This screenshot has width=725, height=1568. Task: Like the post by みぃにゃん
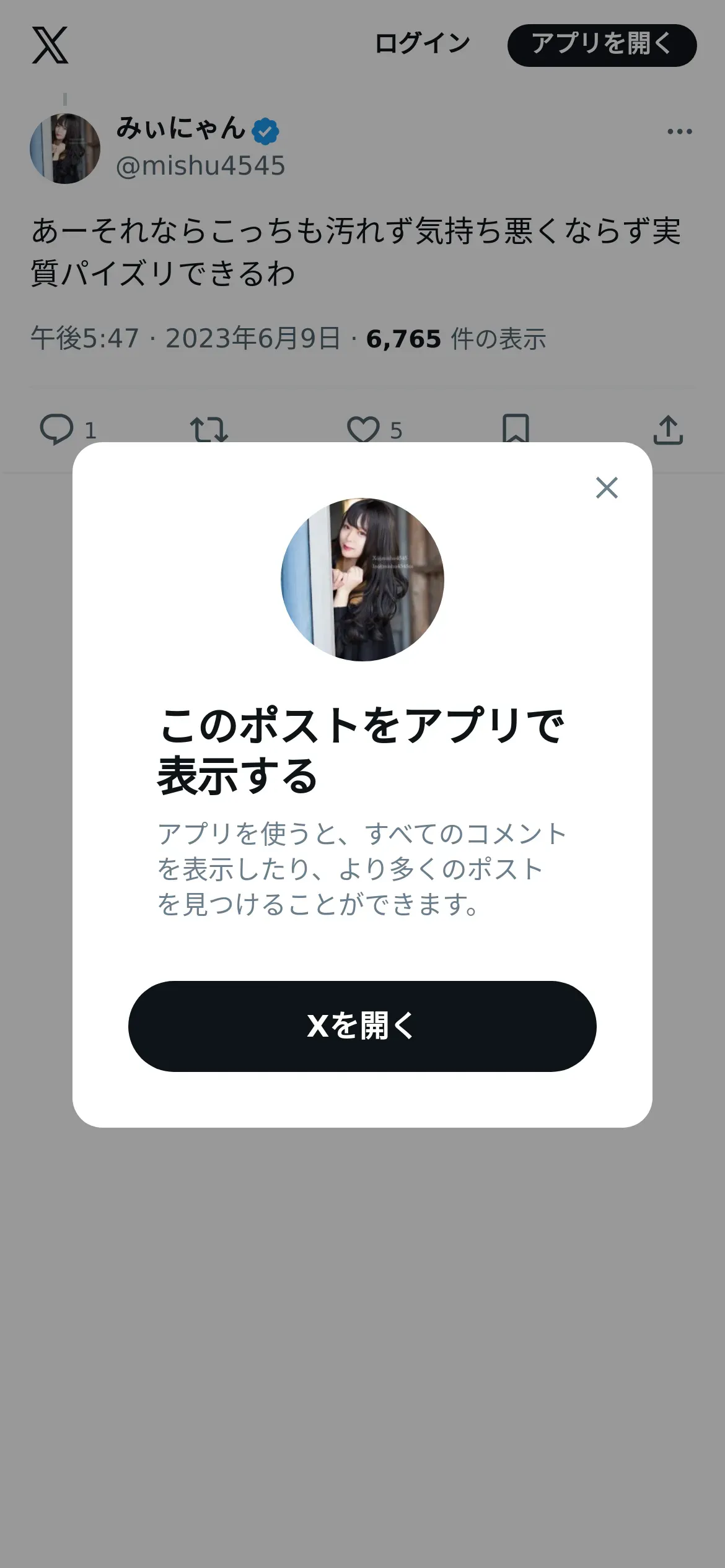click(x=363, y=429)
